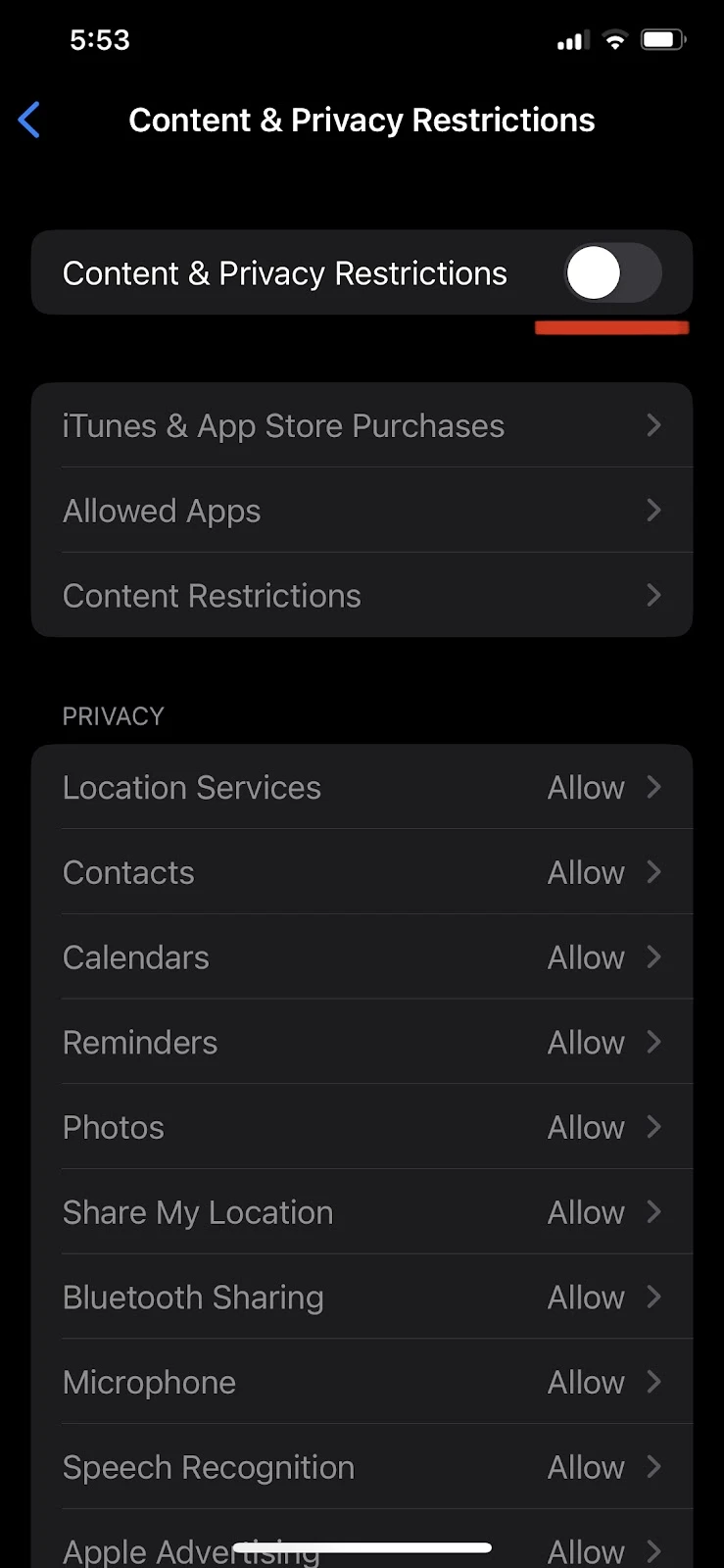Open Microphone privacy setting
The image size is (724, 1568).
click(362, 1383)
